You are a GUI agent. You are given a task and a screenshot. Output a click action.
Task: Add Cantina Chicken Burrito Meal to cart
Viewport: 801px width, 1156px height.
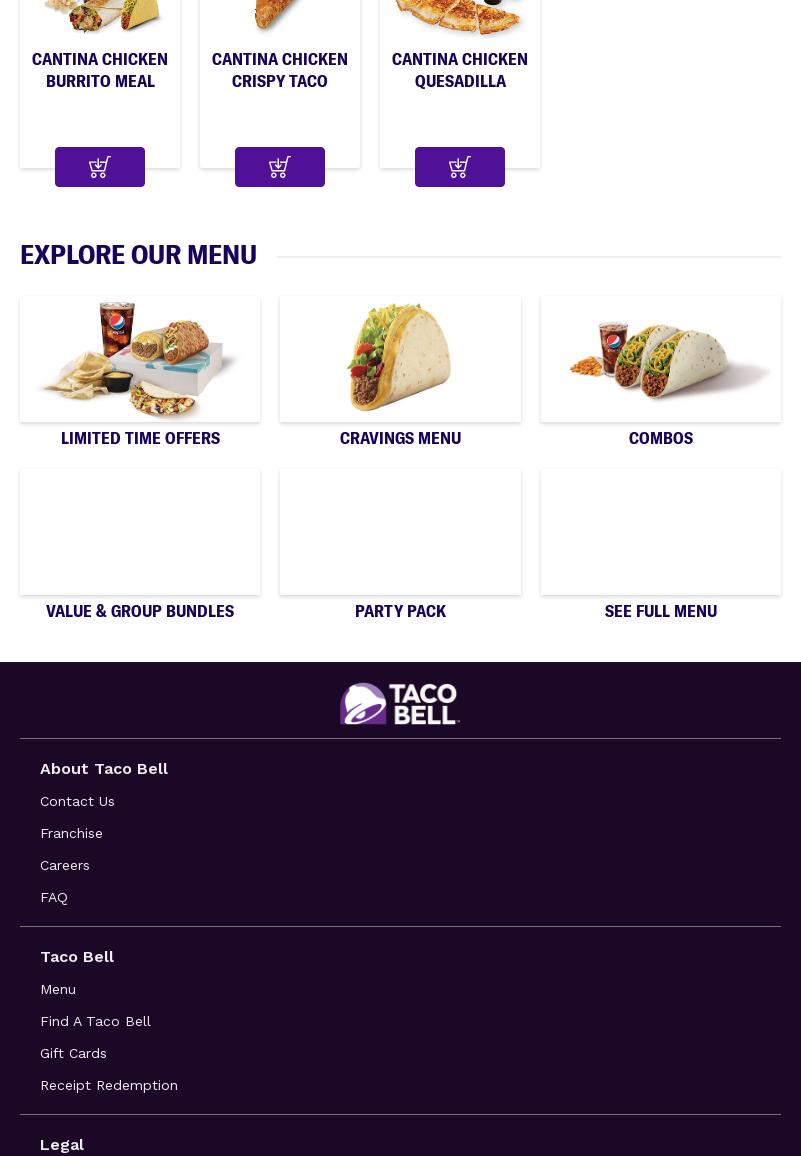point(100,167)
